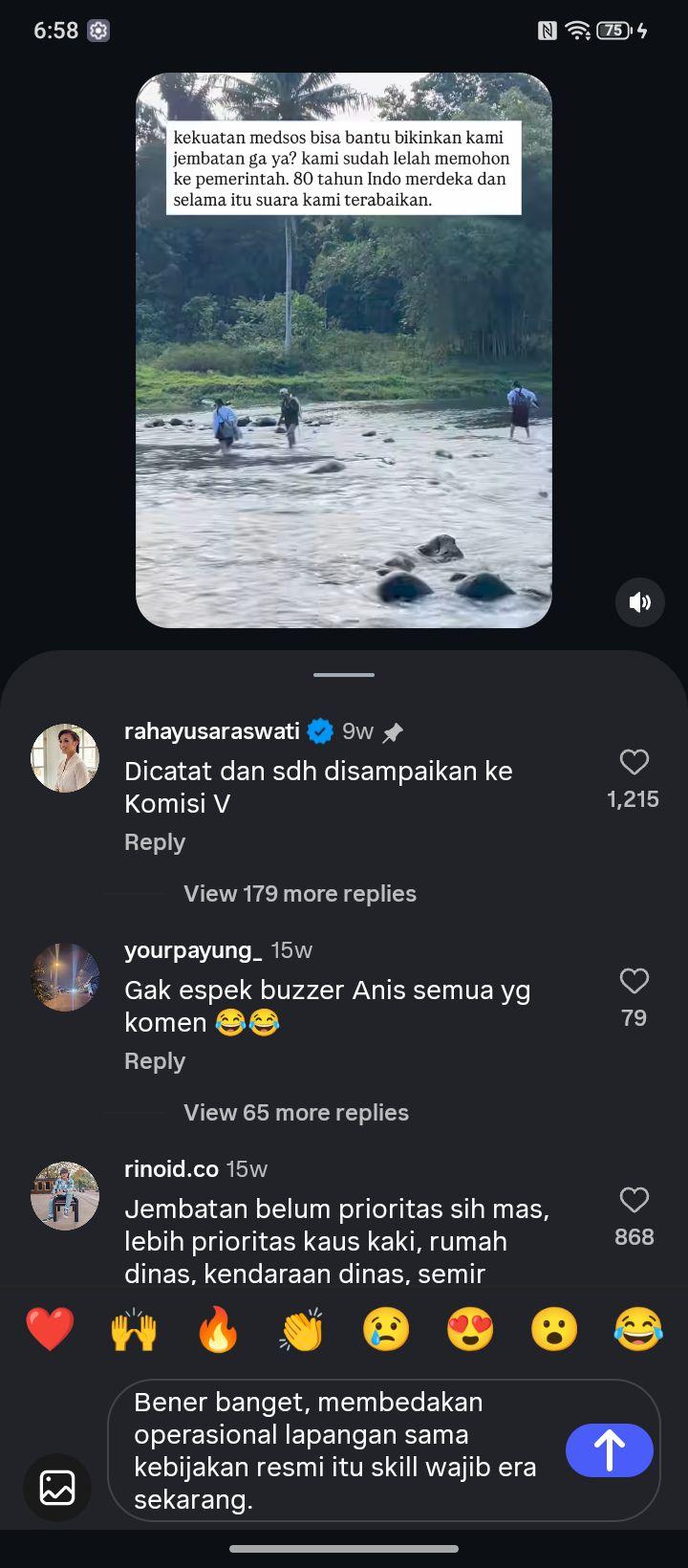
Task: Like yourpayung_'s comment
Action: 634,981
